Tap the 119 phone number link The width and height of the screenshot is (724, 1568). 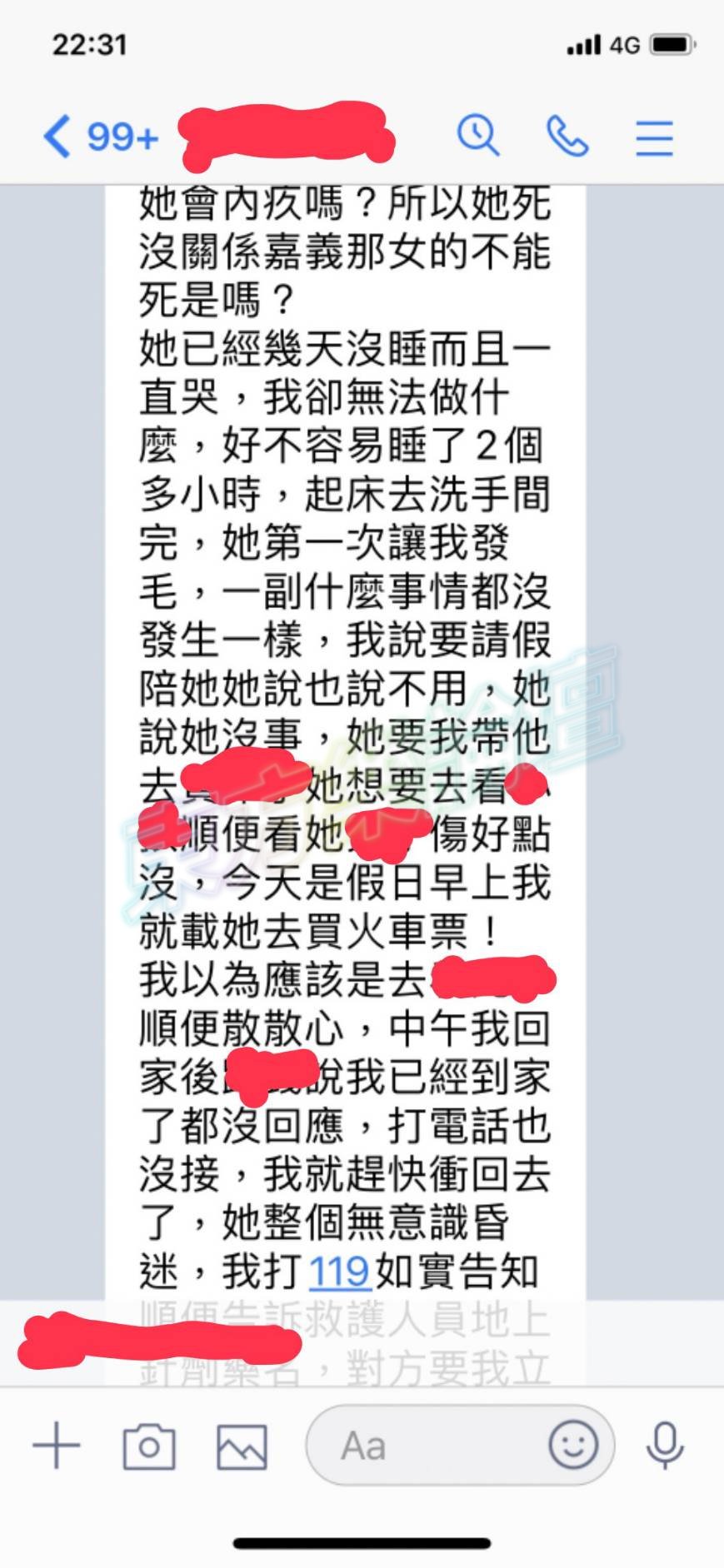(339, 1272)
